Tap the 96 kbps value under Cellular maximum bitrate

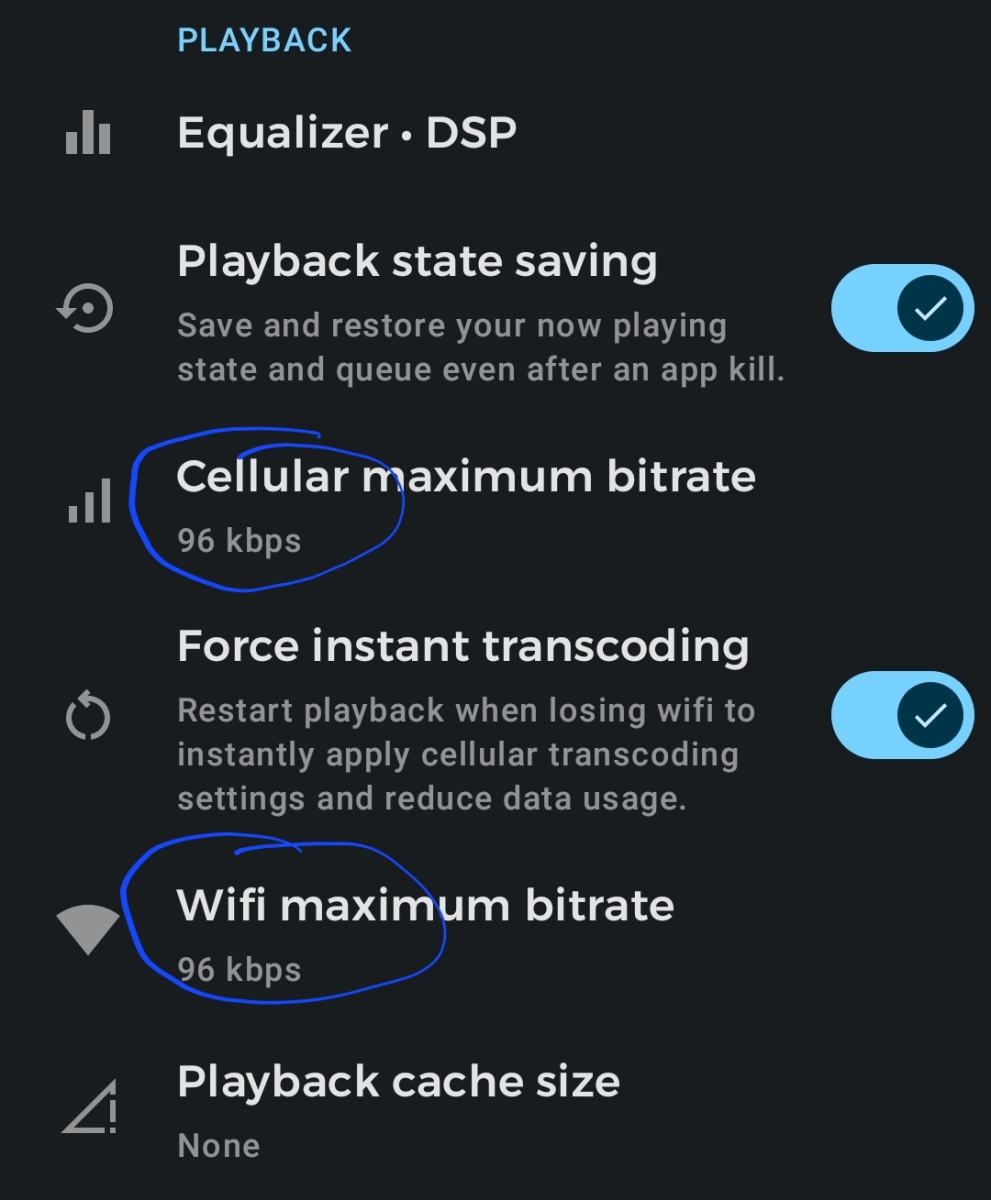[x=239, y=541]
